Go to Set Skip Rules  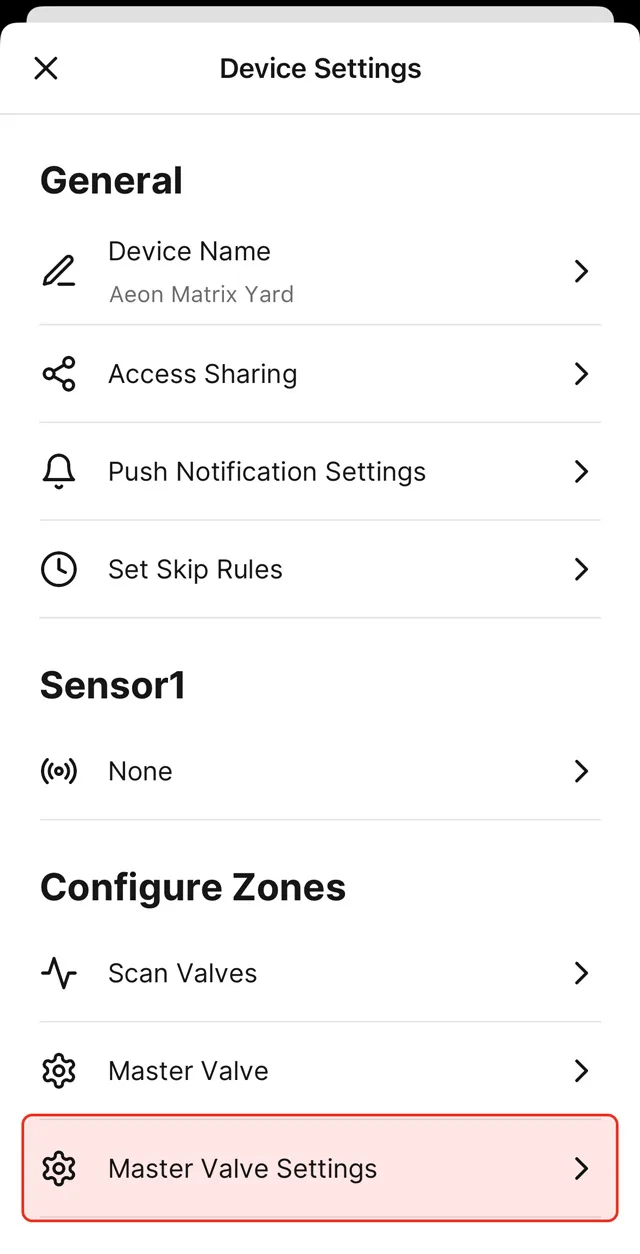pos(320,569)
